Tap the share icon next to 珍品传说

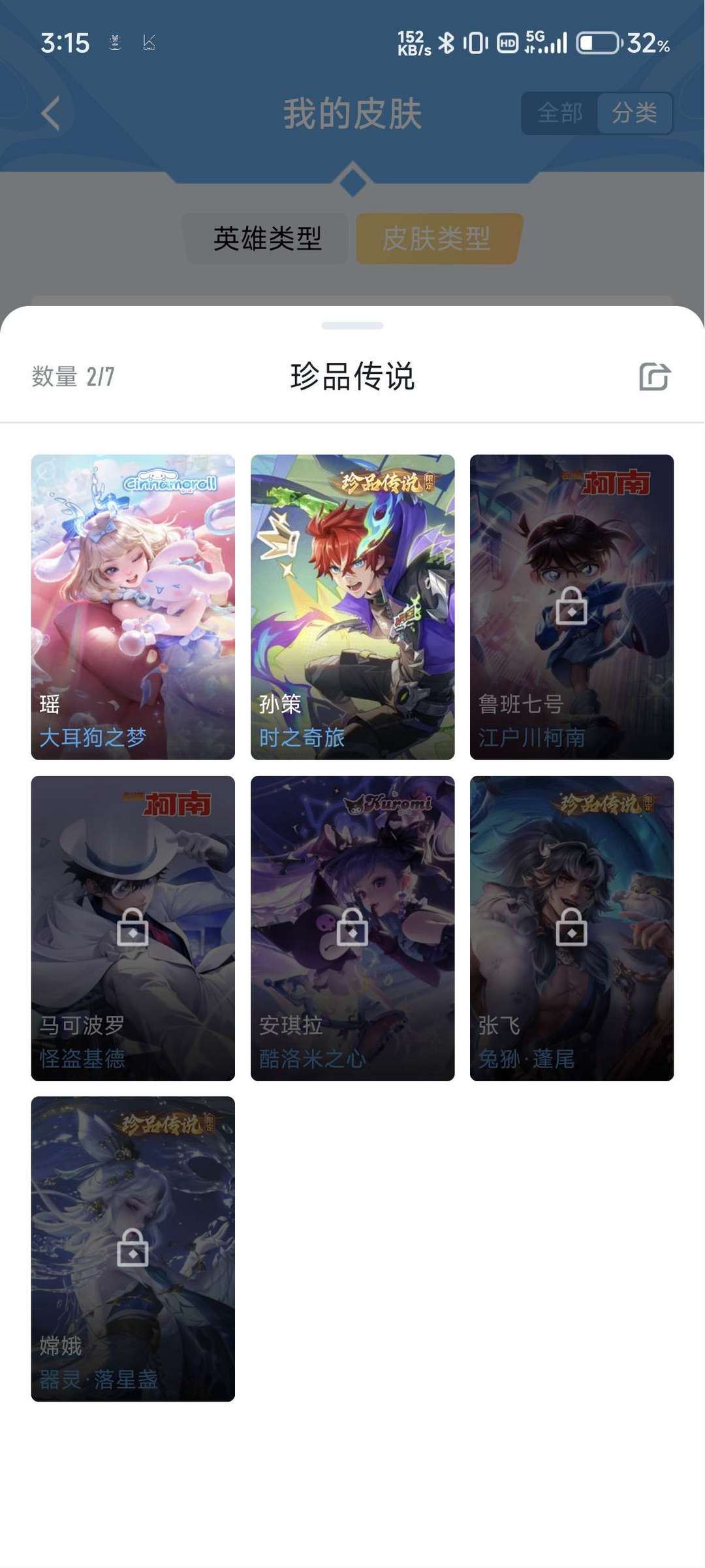pos(655,377)
